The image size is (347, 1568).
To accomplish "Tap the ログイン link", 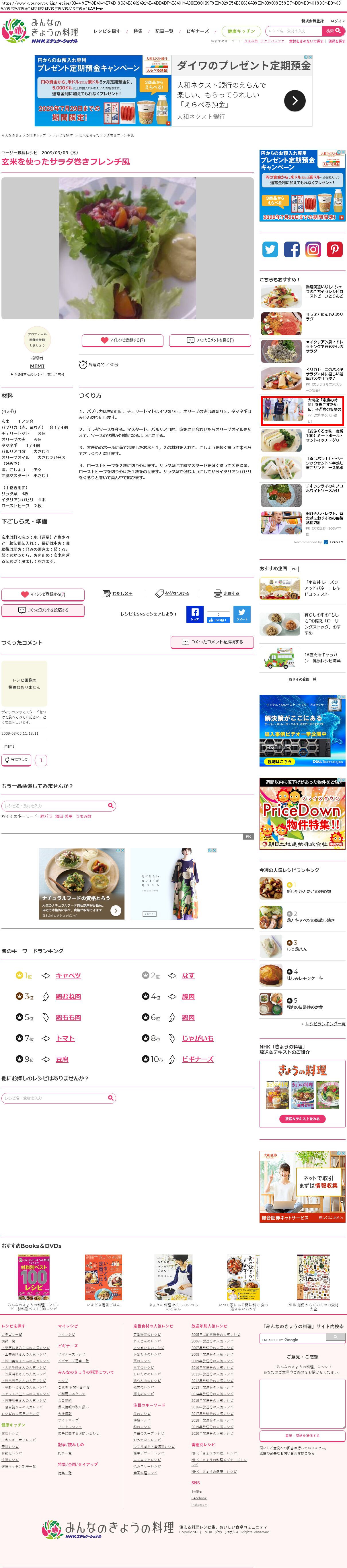I will click(338, 21).
